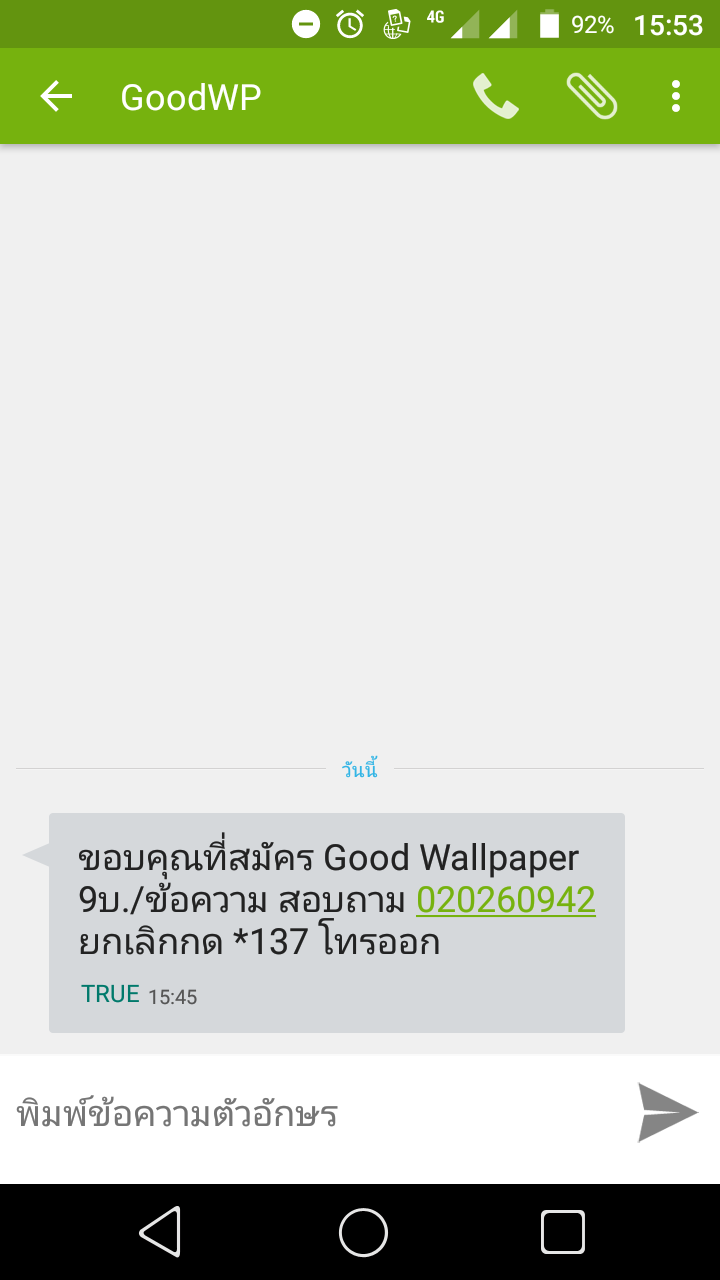The height and width of the screenshot is (1280, 720).
Task: Open the overflow menu
Action: (676, 97)
